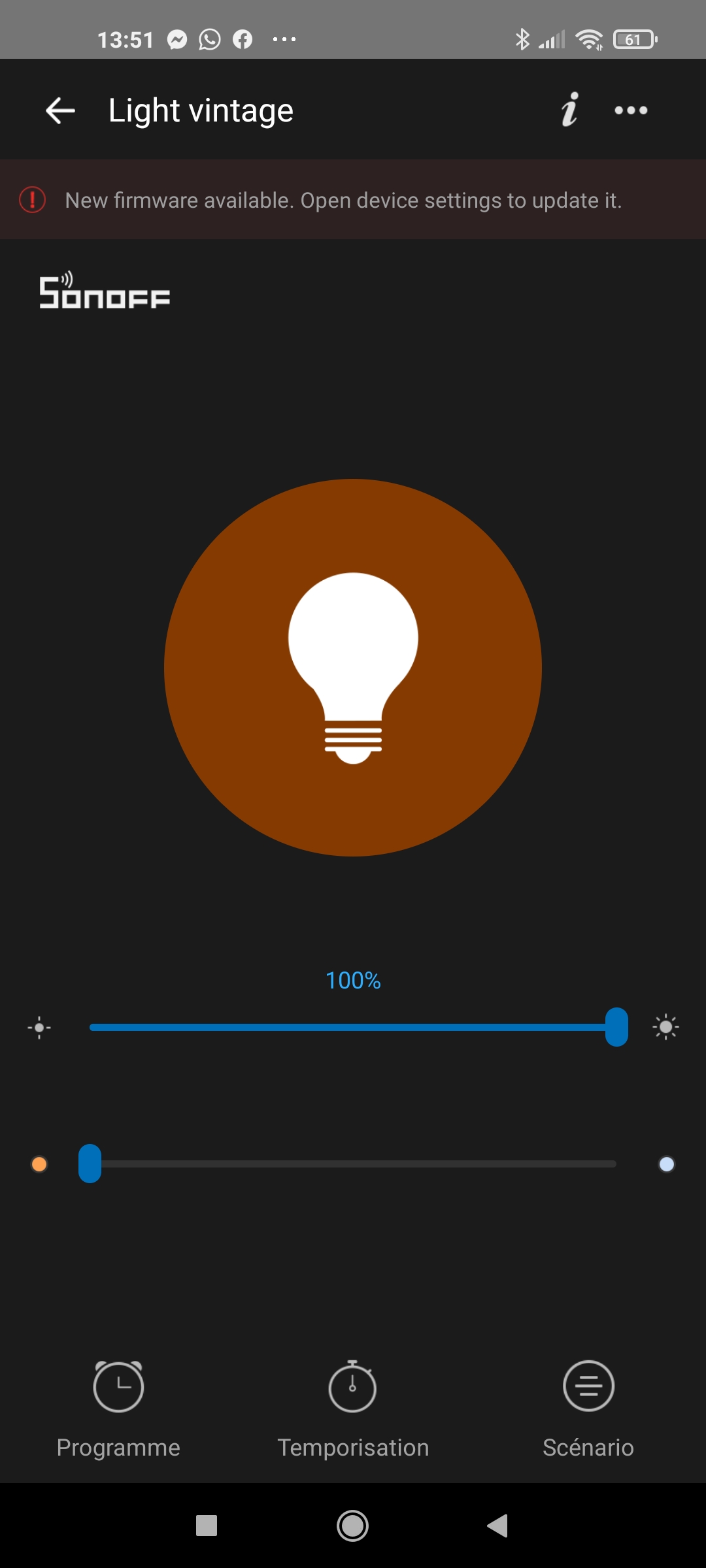Tap the system home button

(x=353, y=1526)
